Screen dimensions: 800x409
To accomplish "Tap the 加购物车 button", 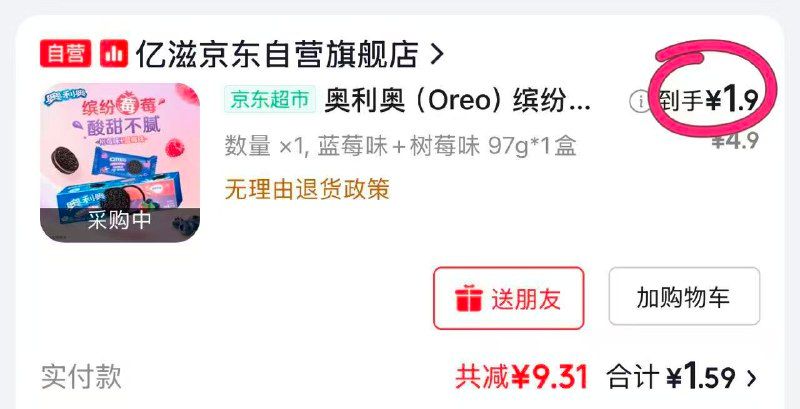I will click(x=684, y=297).
